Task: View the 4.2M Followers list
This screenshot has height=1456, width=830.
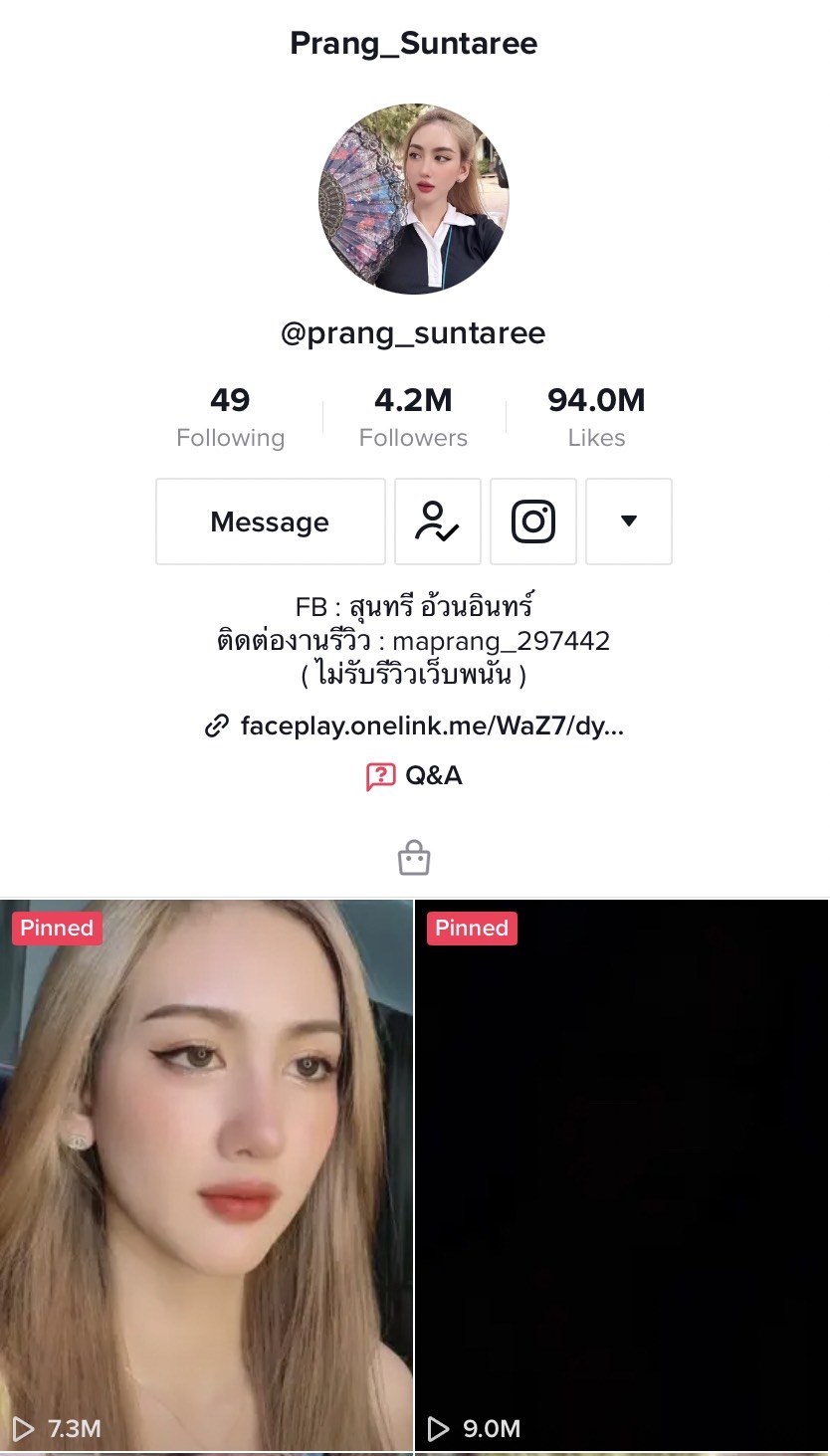Action: point(413,417)
